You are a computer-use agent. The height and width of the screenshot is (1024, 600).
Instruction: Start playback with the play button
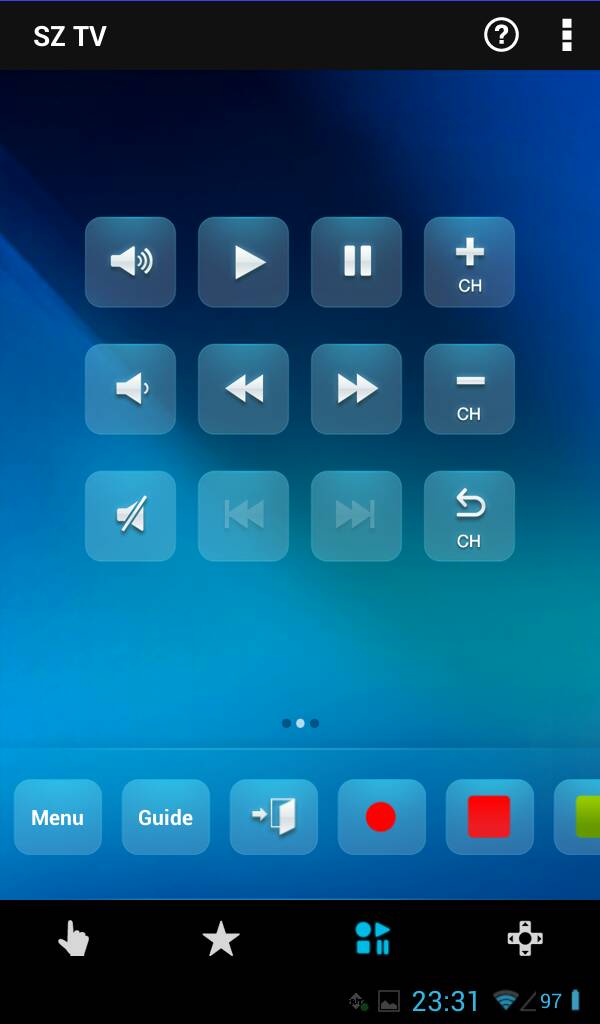pyautogui.click(x=243, y=262)
